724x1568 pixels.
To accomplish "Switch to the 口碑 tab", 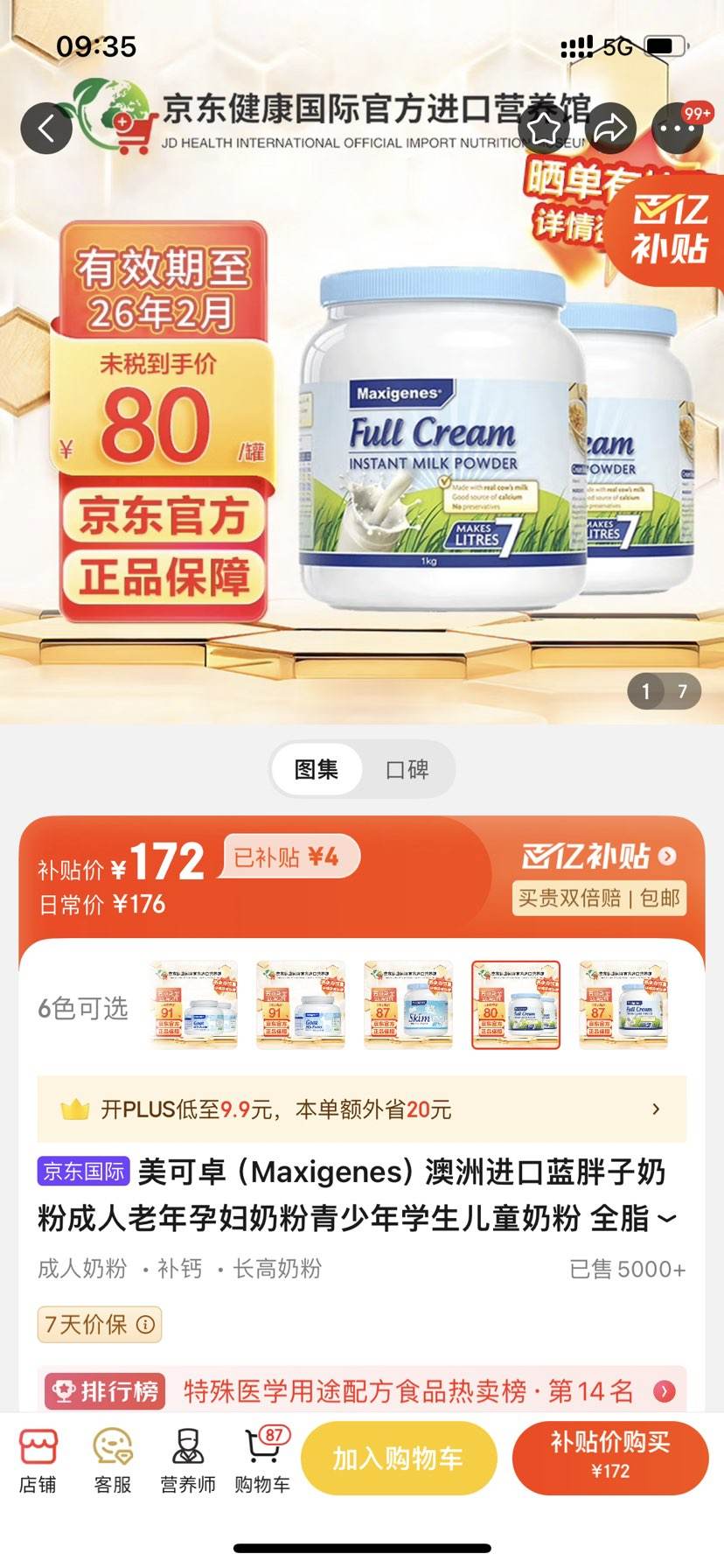I will coord(407,768).
